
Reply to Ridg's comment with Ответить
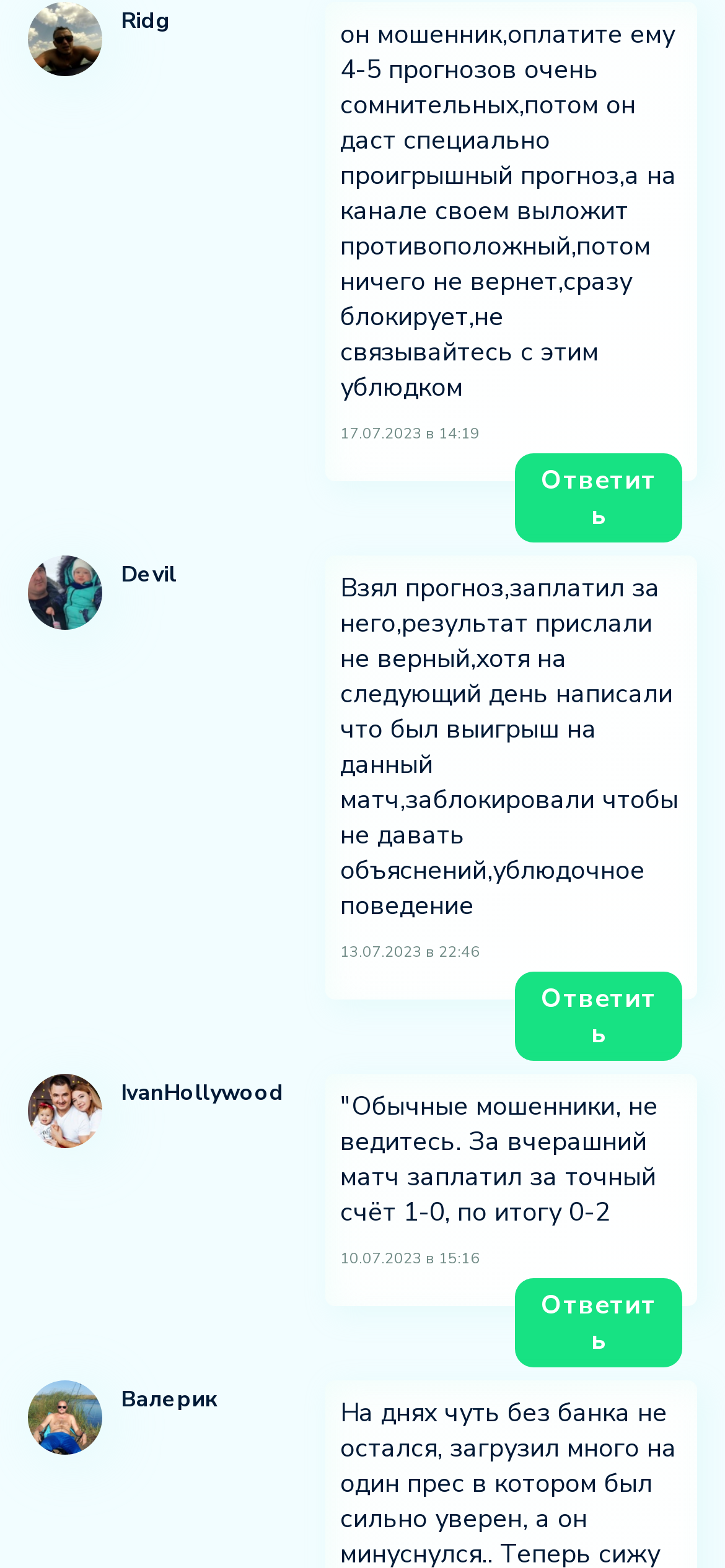click(598, 498)
